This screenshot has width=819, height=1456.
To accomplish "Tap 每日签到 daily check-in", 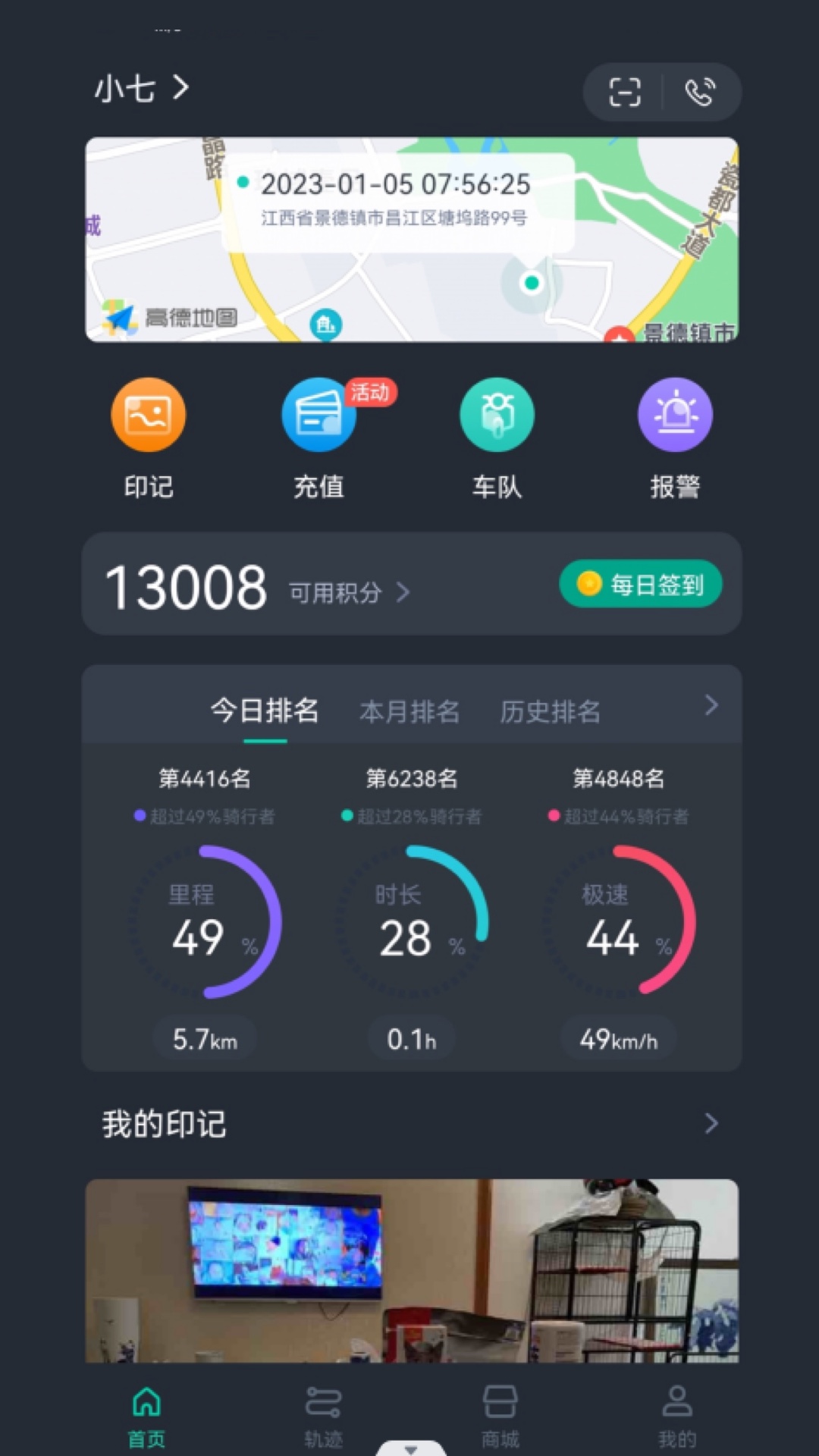I will pos(641,584).
